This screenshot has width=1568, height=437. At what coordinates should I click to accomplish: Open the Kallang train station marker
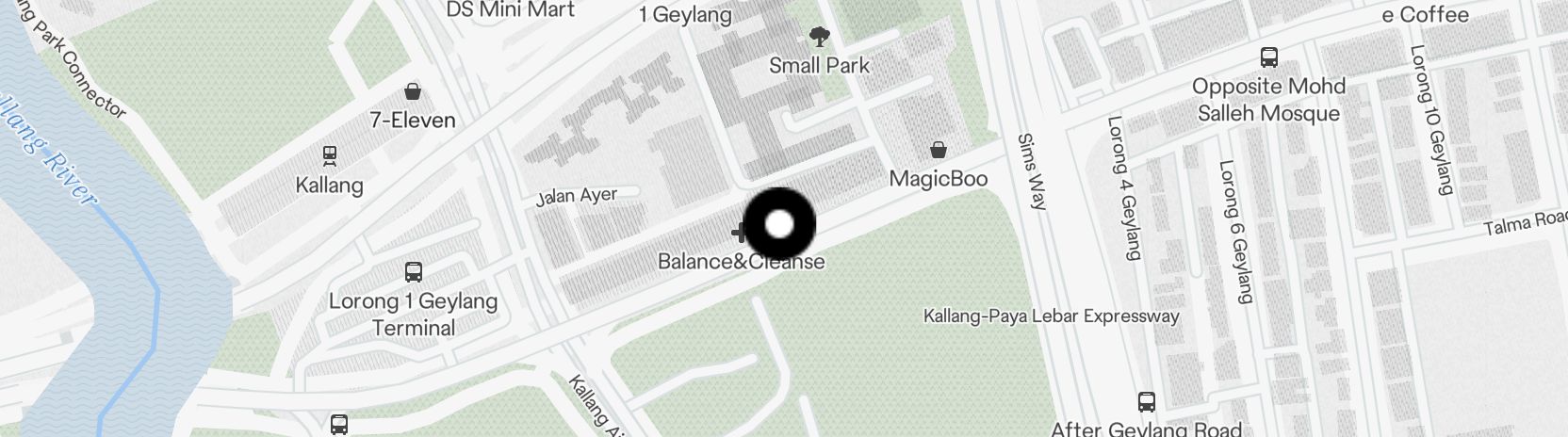(x=329, y=155)
